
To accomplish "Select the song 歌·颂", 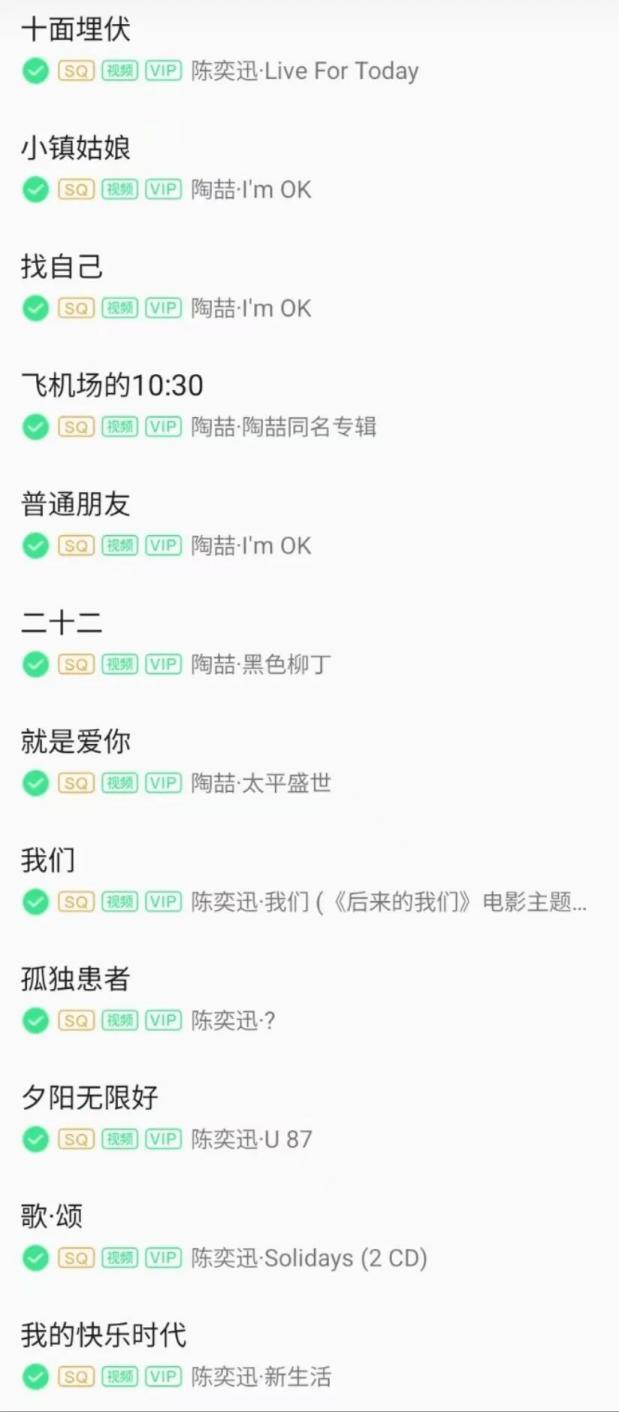I will pos(309,1236).
